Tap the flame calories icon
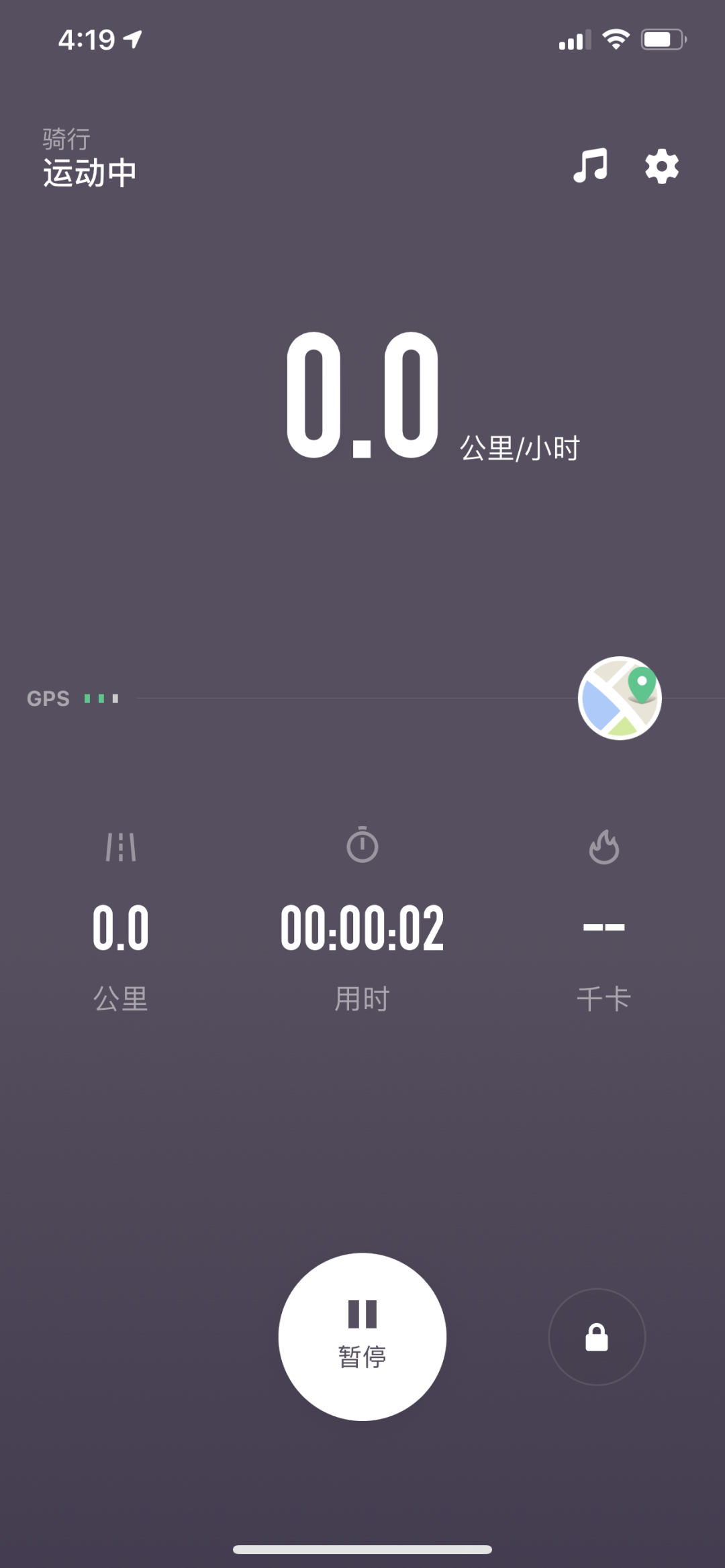The image size is (725, 1568). [x=605, y=847]
